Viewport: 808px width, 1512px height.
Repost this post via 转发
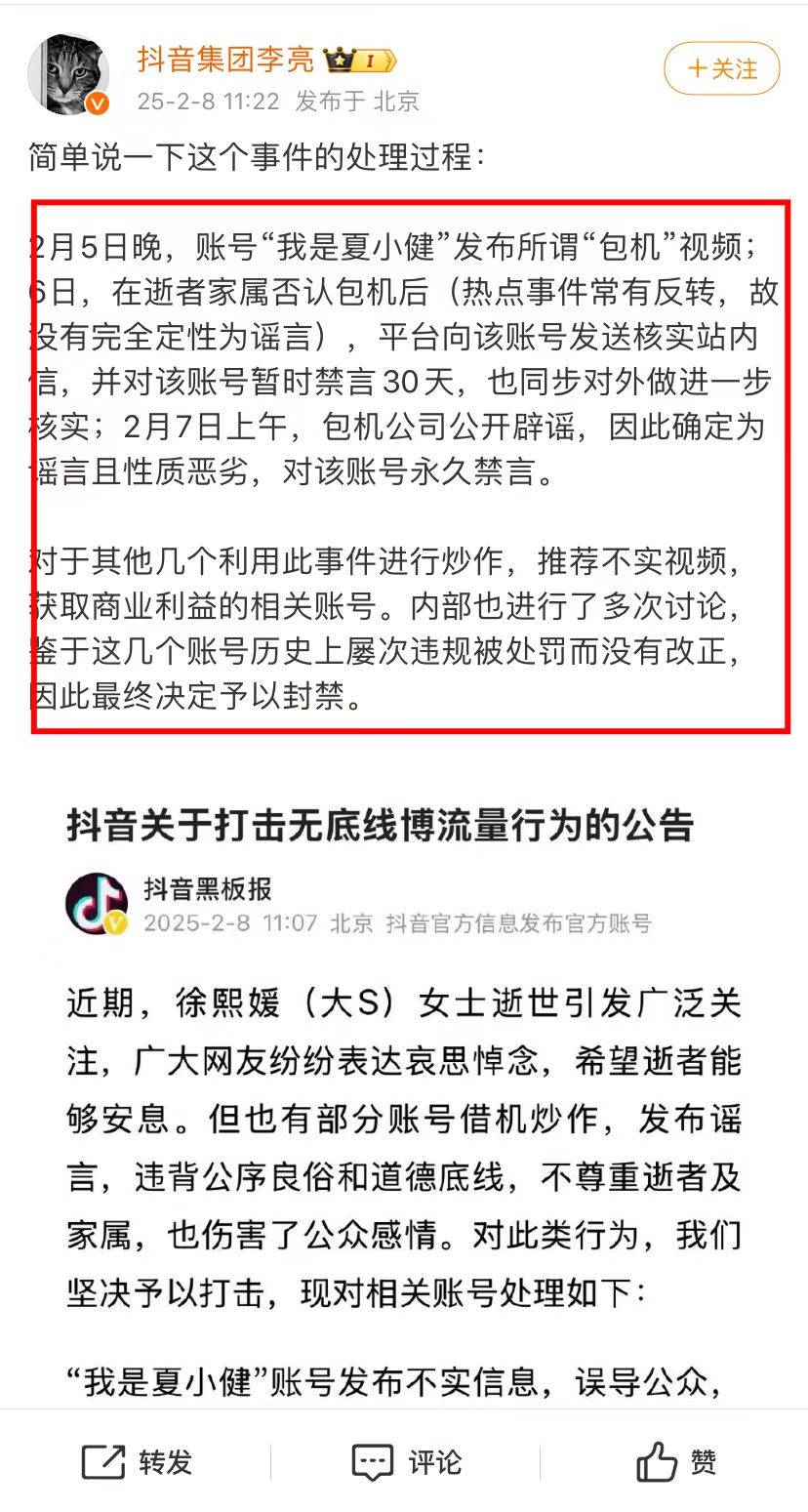coord(136,1461)
